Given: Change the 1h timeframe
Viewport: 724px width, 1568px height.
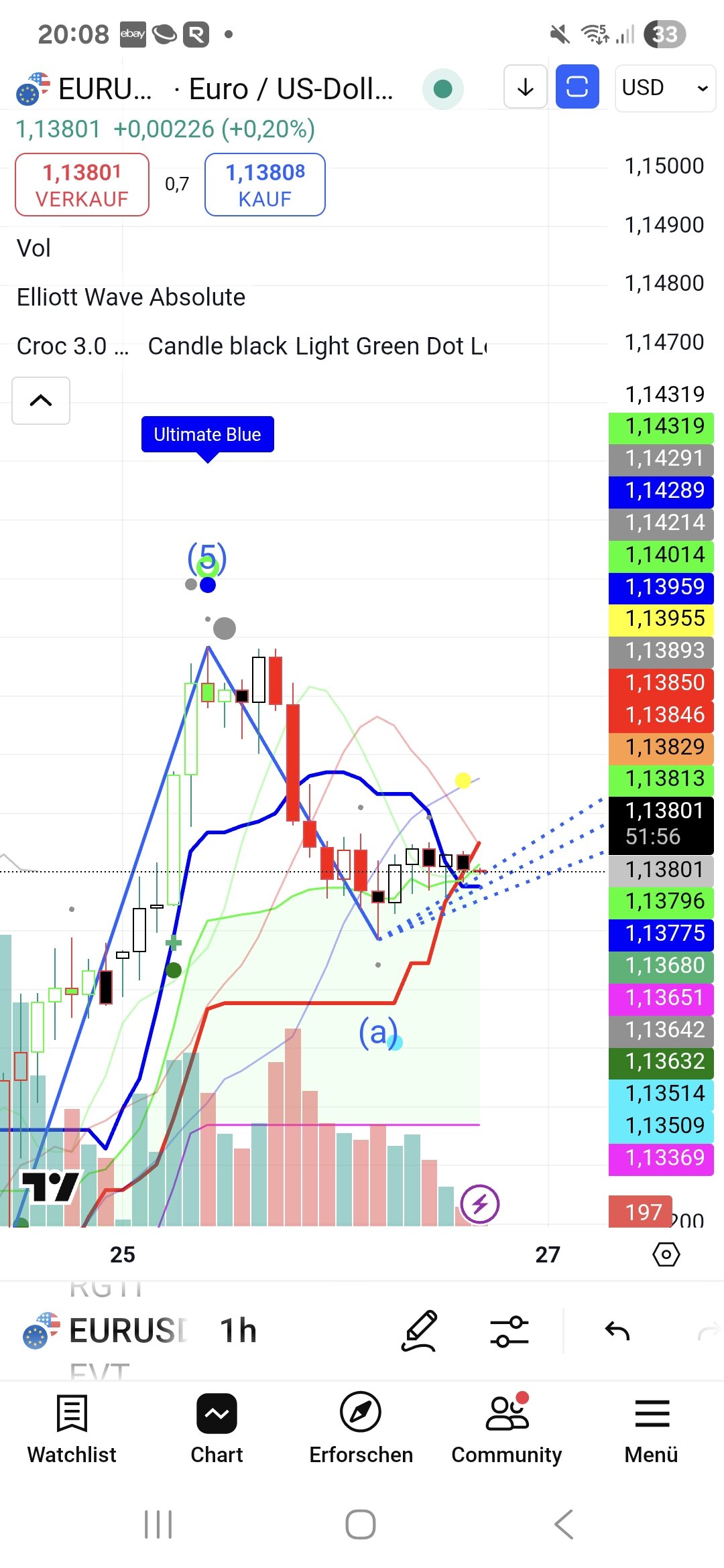Looking at the screenshot, I should (239, 1331).
